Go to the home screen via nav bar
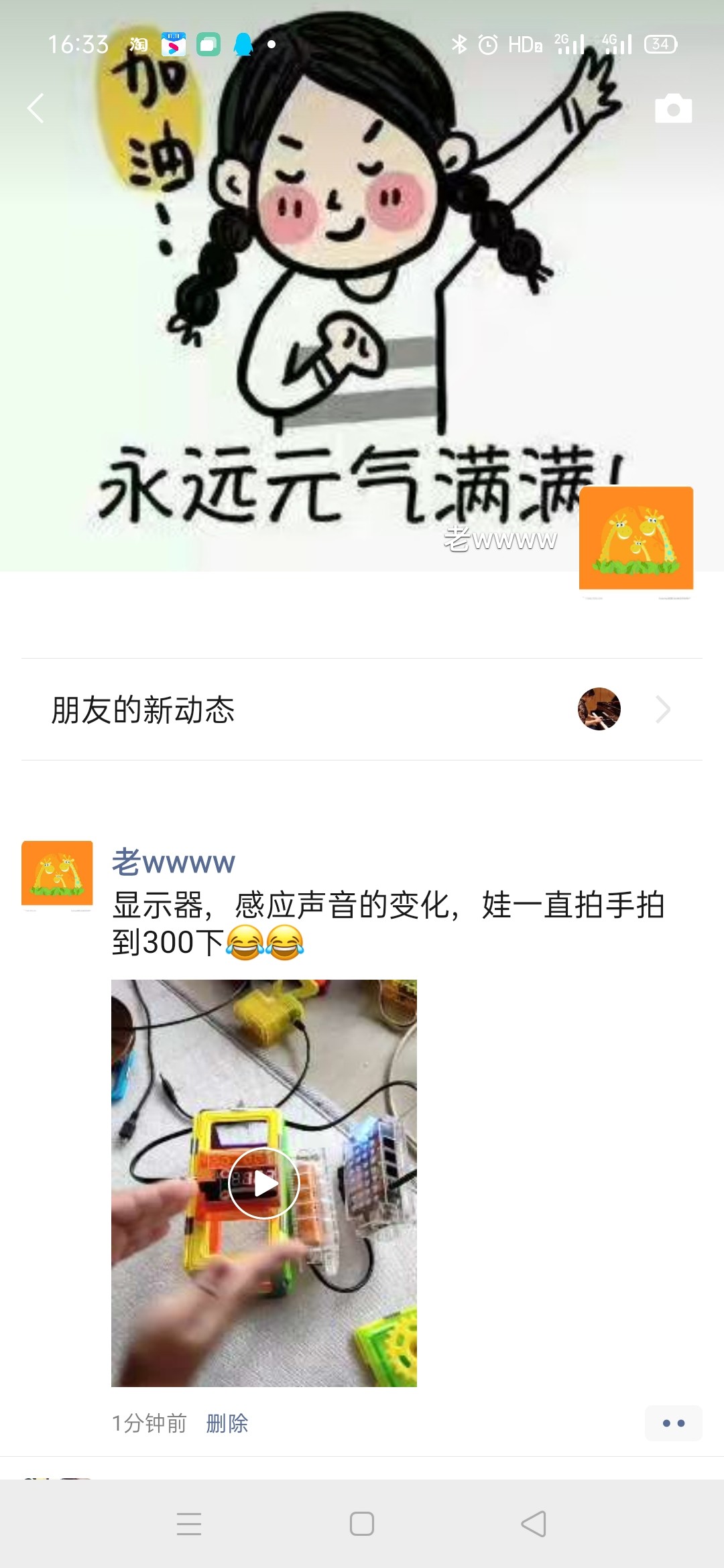This screenshot has height=1568, width=724. coord(362,1524)
